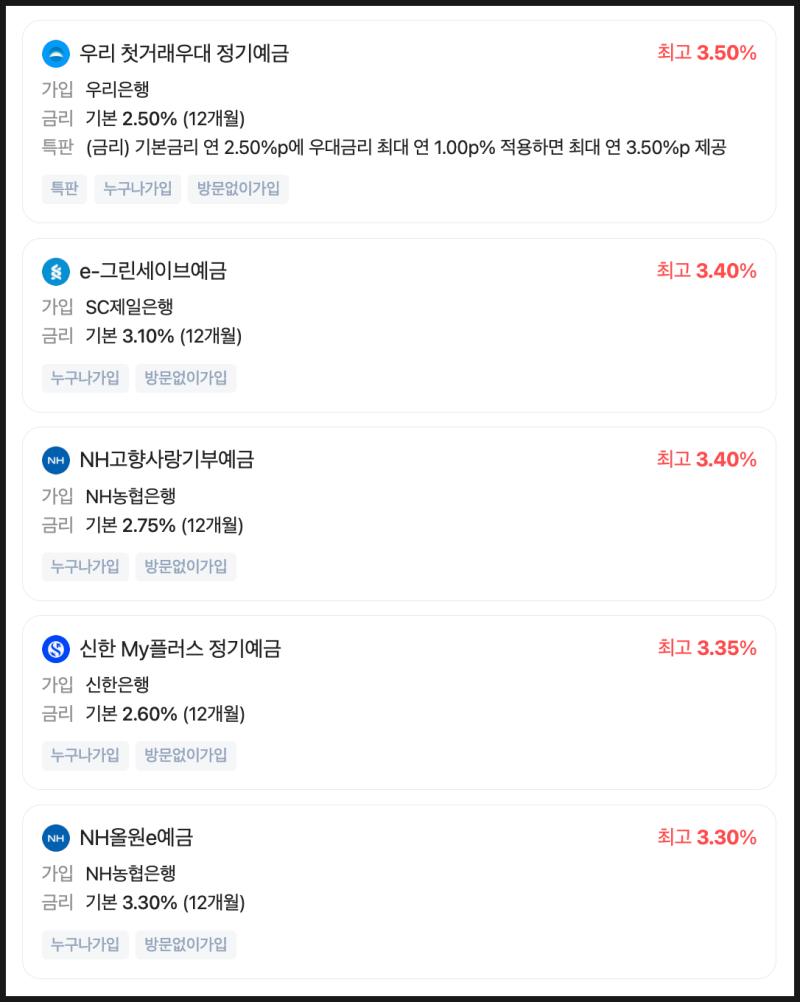Toggle the 누구나가입 filter tag under 우리 첫거래우대
Image resolution: width=800 pixels, height=1002 pixels.
pos(137,189)
